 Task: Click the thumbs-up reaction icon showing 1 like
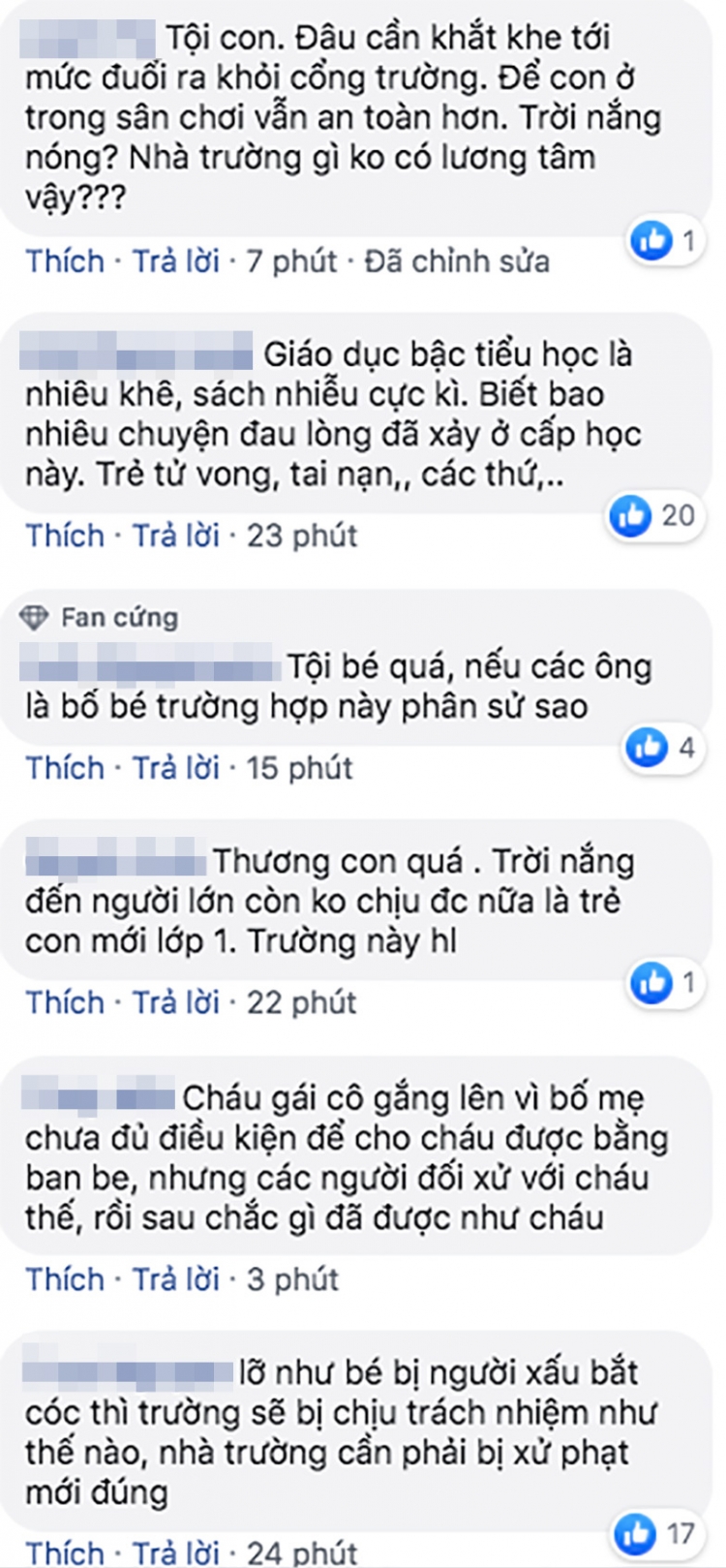(x=650, y=242)
